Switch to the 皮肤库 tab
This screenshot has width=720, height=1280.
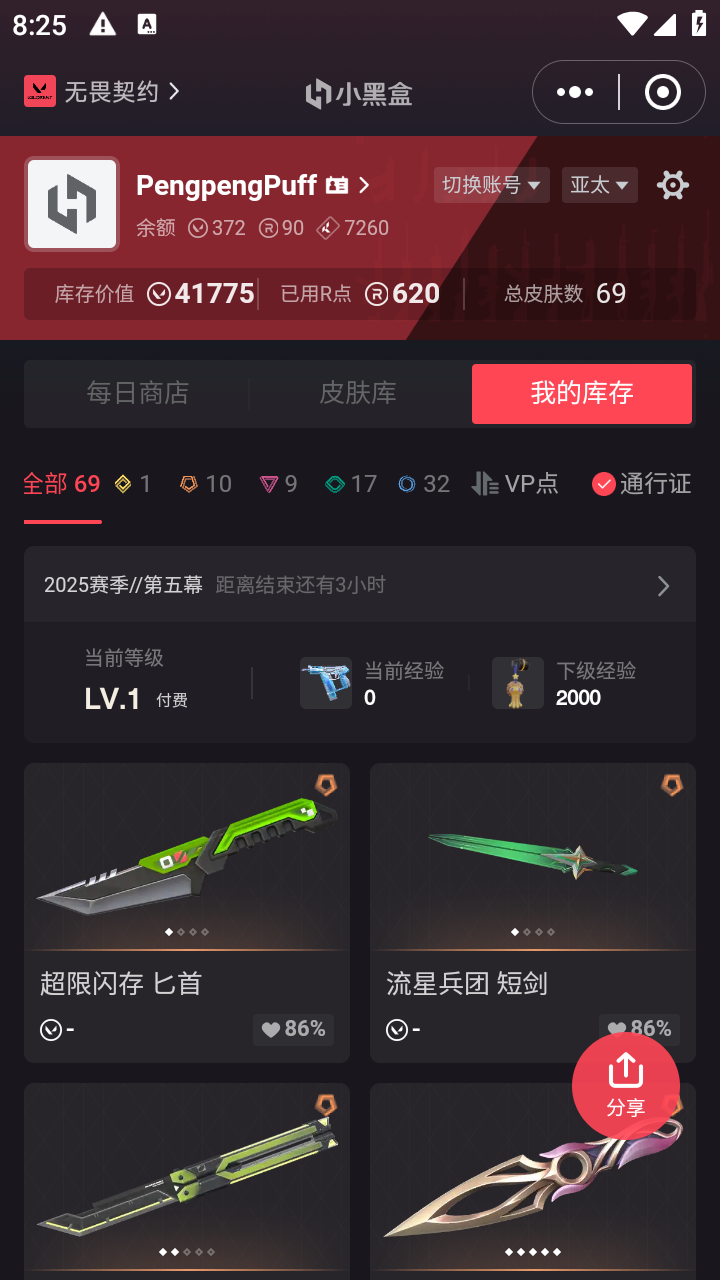358,393
